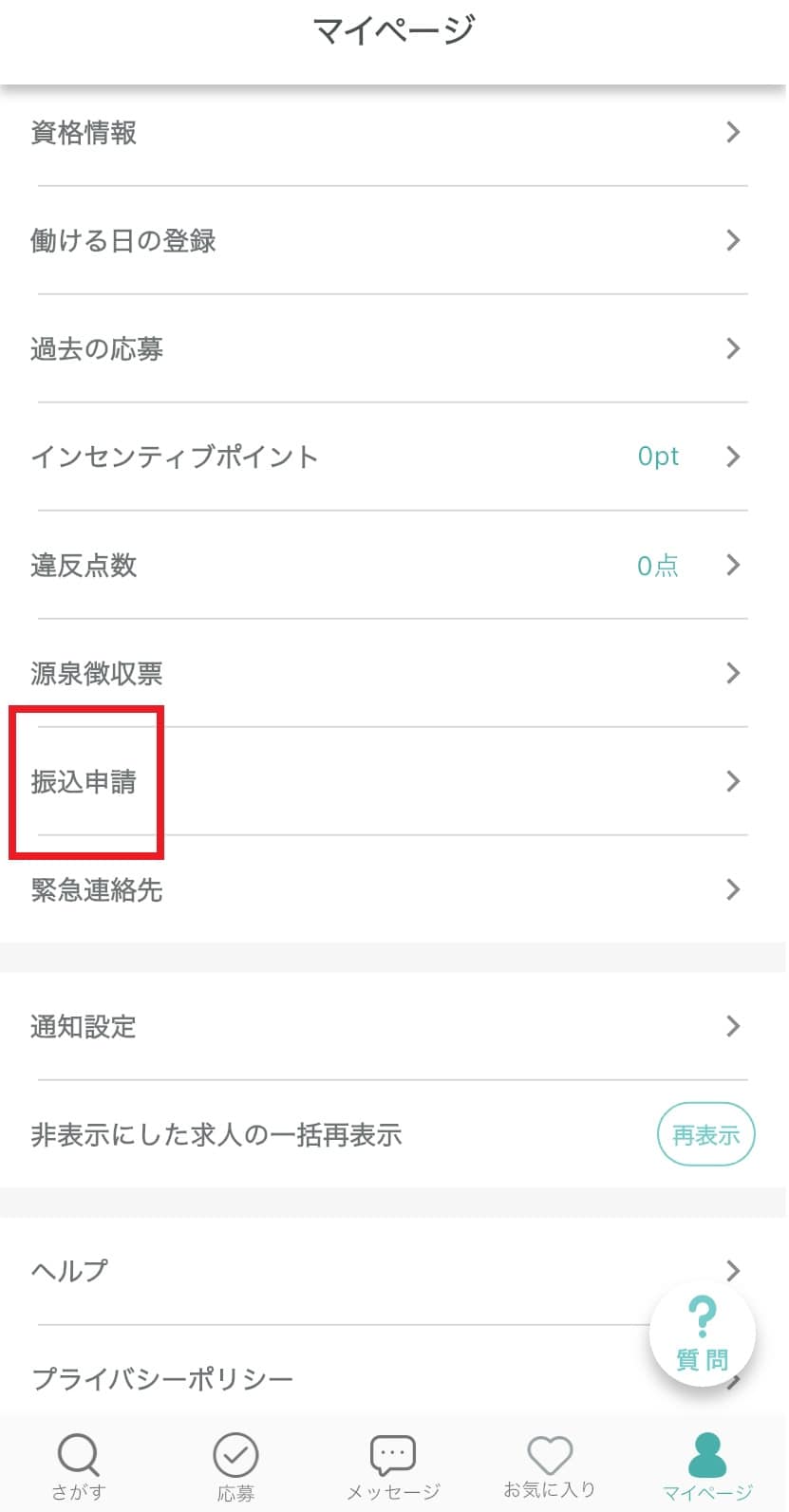
Task: Open 働ける日の登録 via the chevron
Action: click(x=732, y=240)
